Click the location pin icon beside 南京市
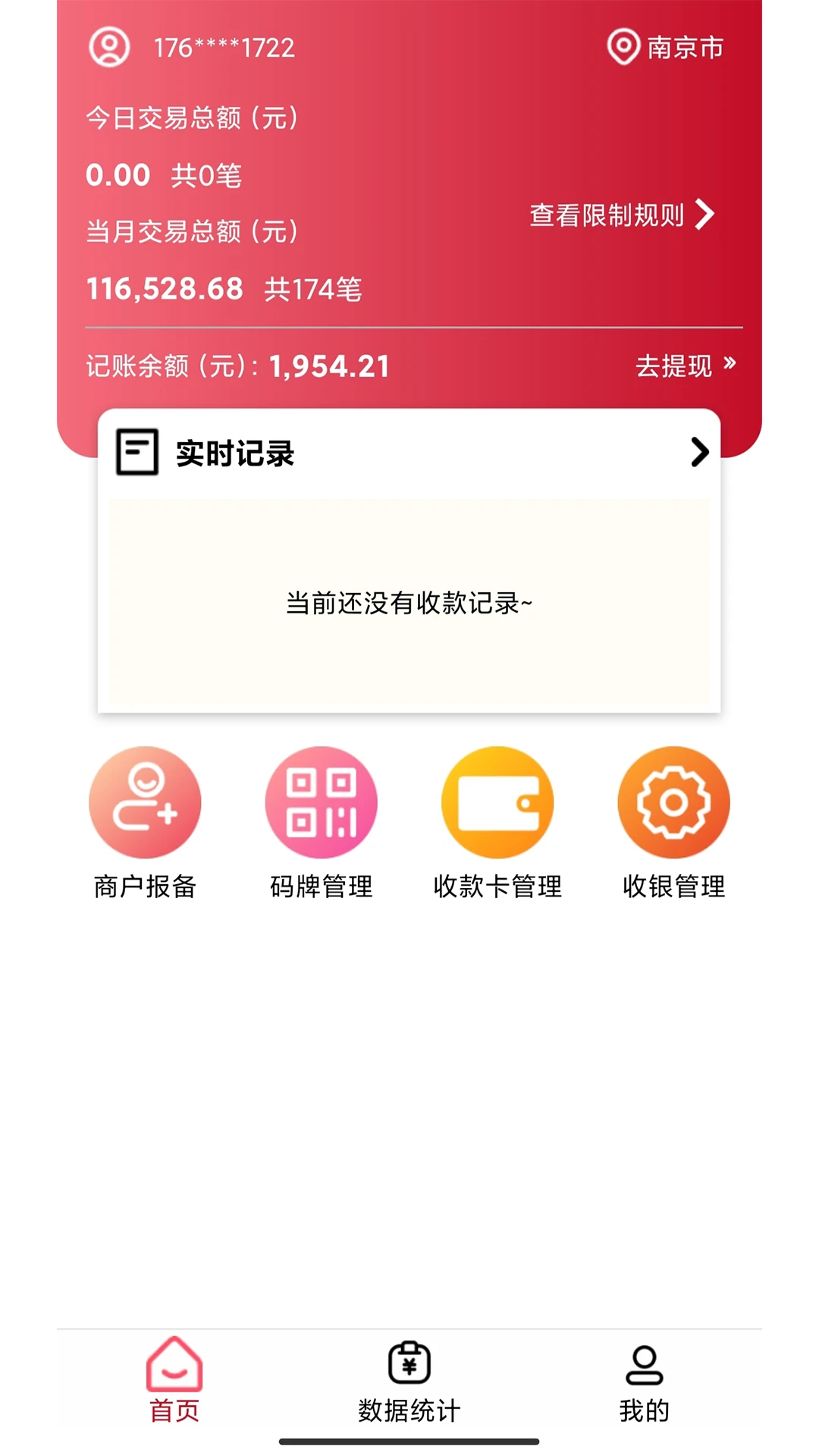The width and height of the screenshot is (819, 1456). (622, 47)
